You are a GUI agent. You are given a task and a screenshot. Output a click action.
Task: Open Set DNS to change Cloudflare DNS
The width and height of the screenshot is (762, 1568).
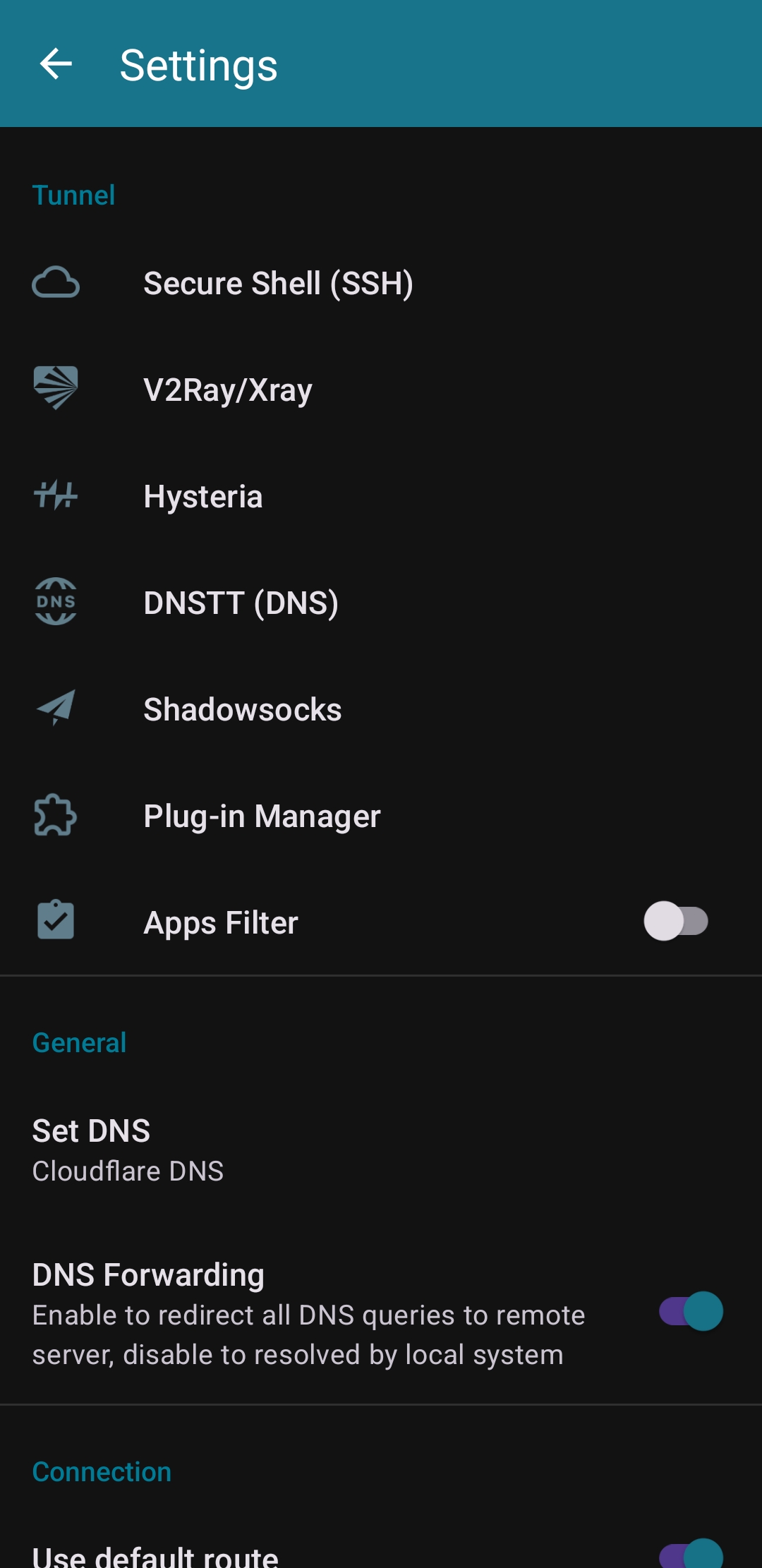[282, 1147]
